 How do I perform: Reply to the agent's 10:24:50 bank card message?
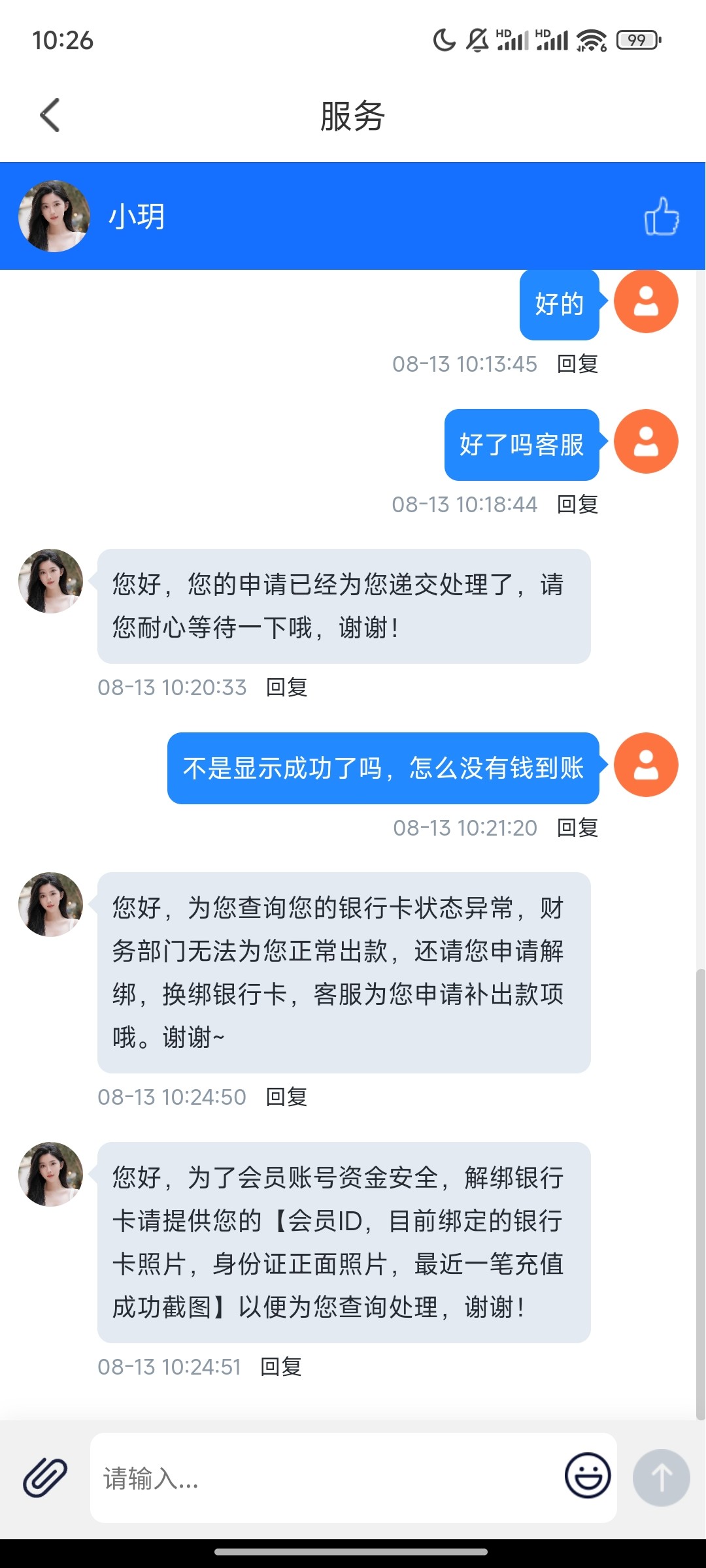(286, 1097)
